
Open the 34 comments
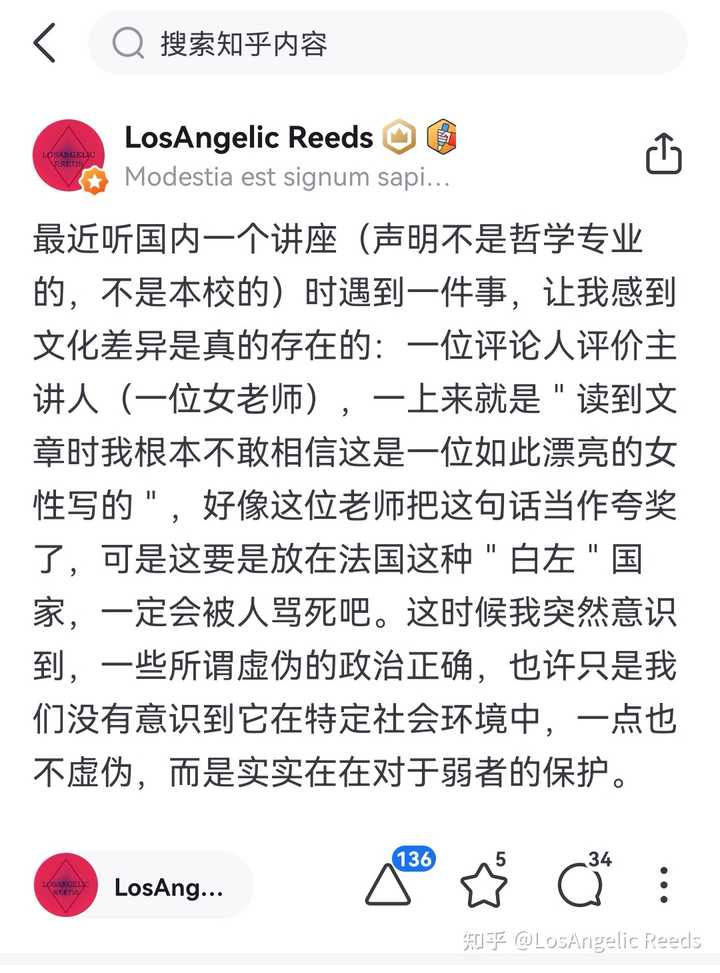[579, 885]
